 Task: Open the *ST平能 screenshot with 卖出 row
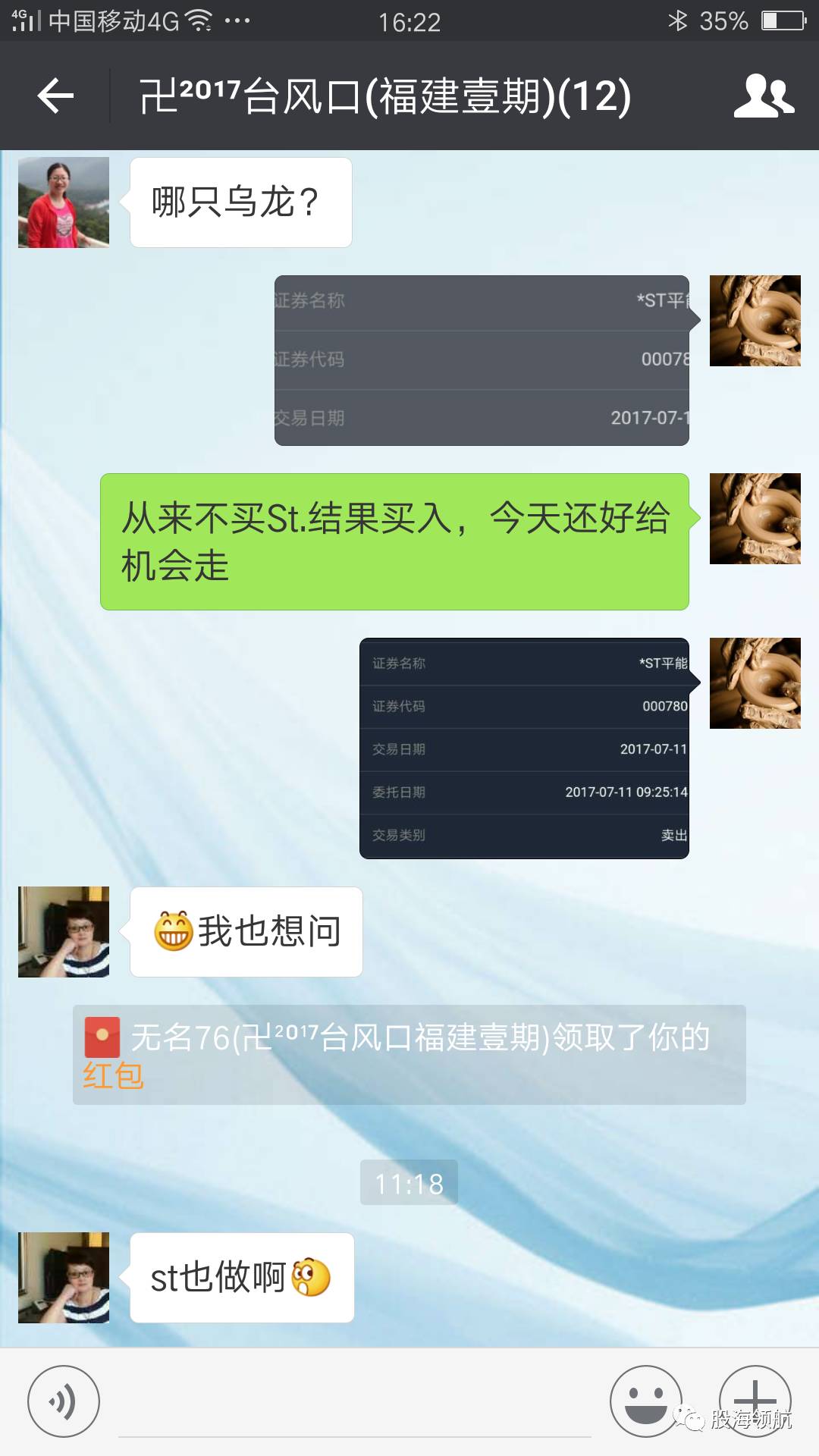pos(524,748)
